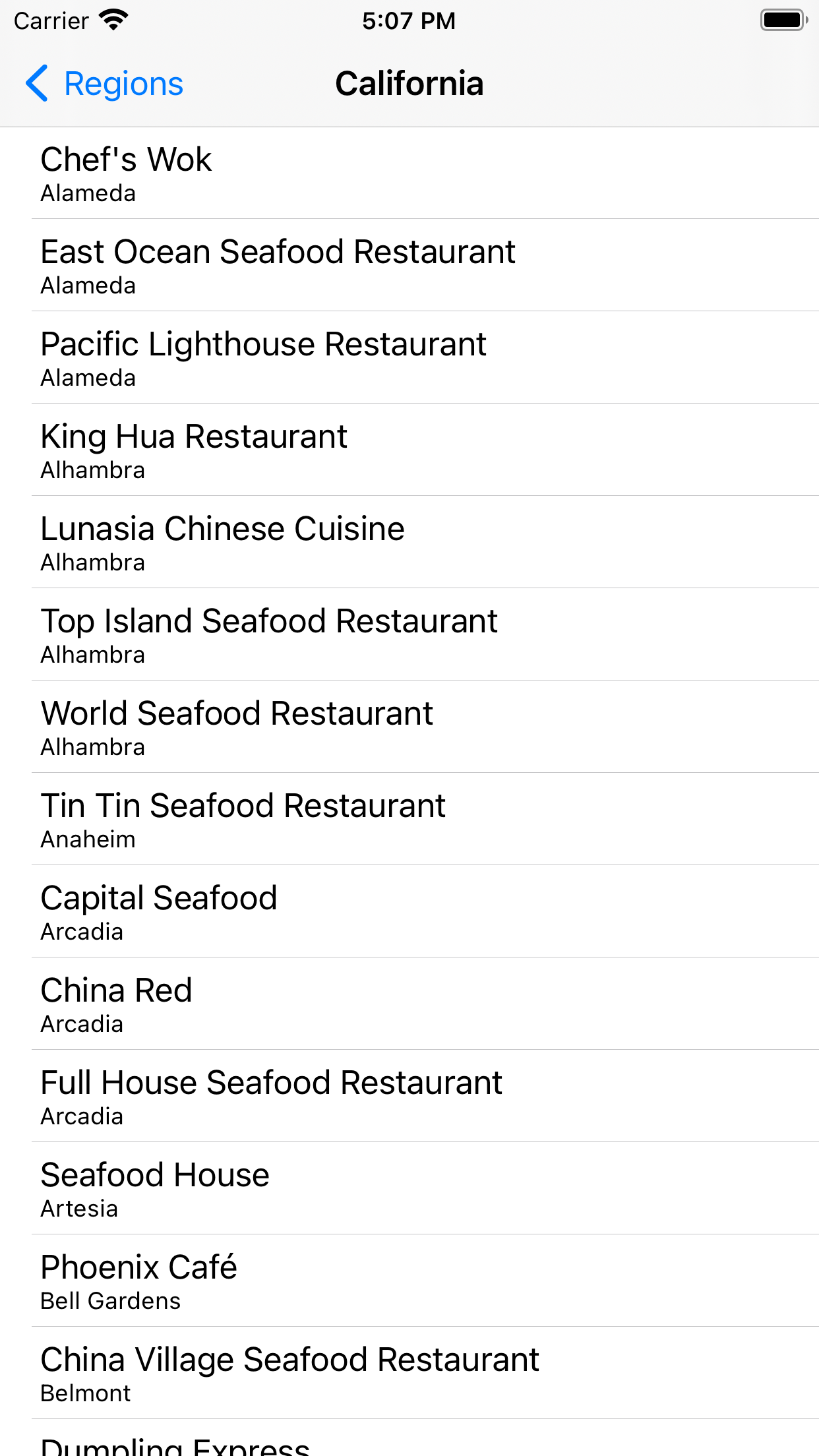This screenshot has width=819, height=1456.
Task: Open Phoenix Café in Bell Gardens
Action: [x=409, y=1281]
